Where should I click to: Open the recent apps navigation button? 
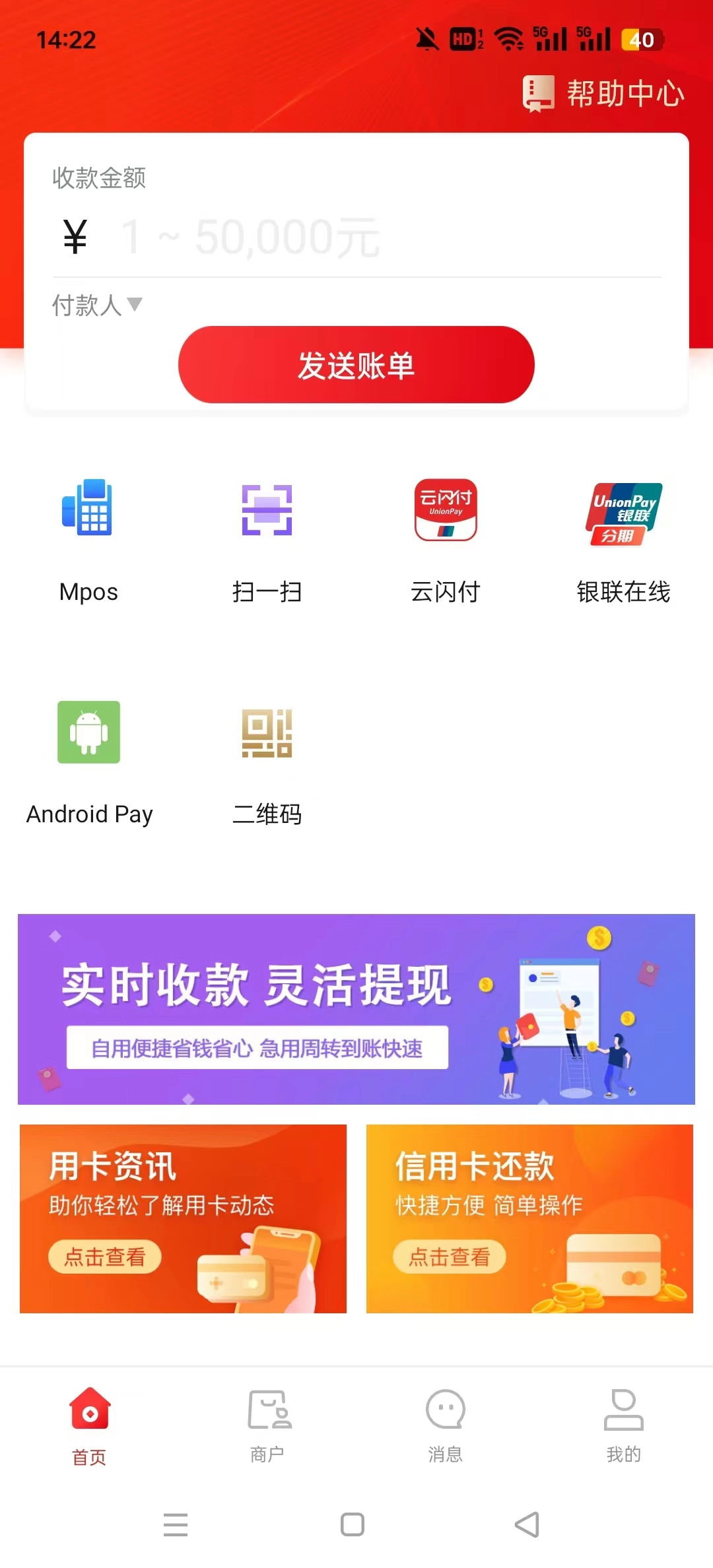[176, 1526]
